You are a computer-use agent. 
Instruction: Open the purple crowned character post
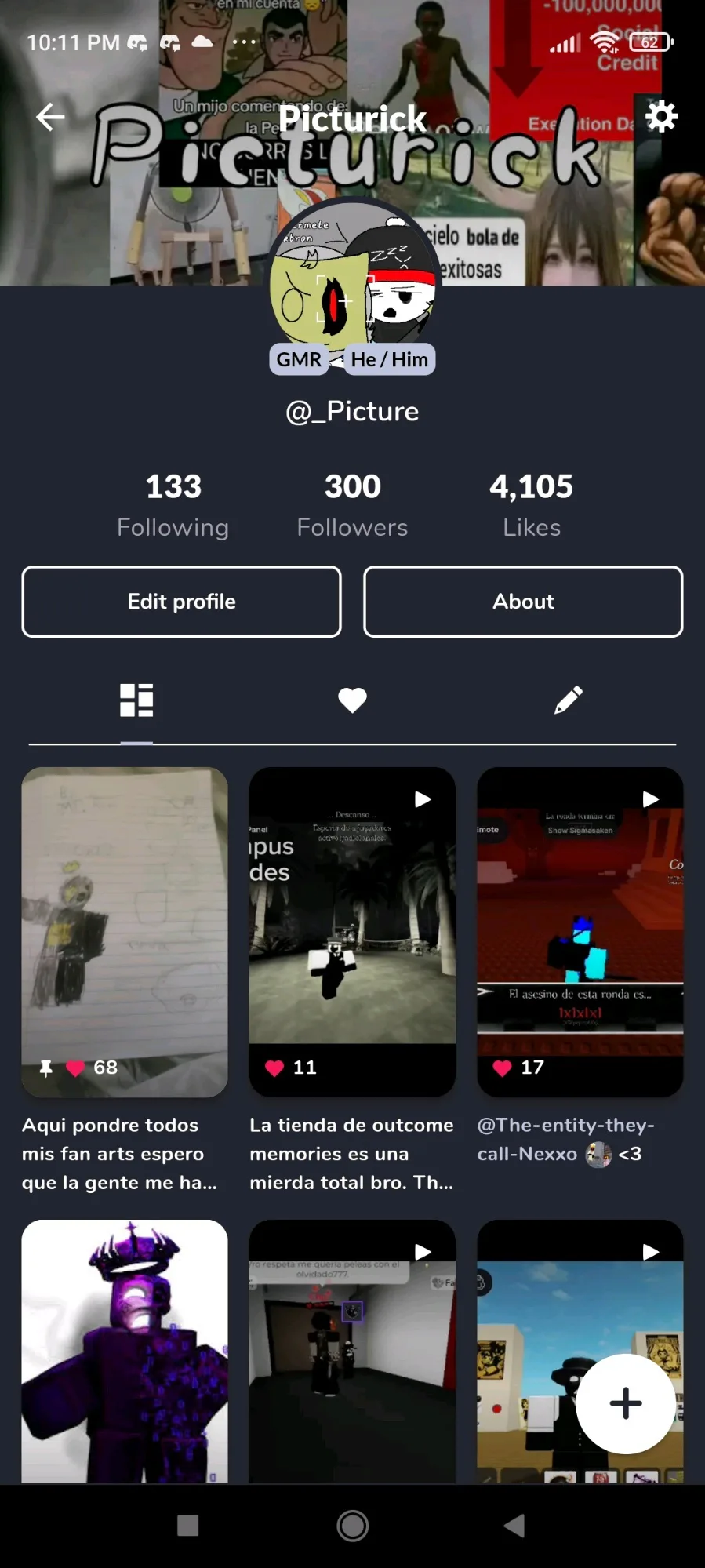125,1351
